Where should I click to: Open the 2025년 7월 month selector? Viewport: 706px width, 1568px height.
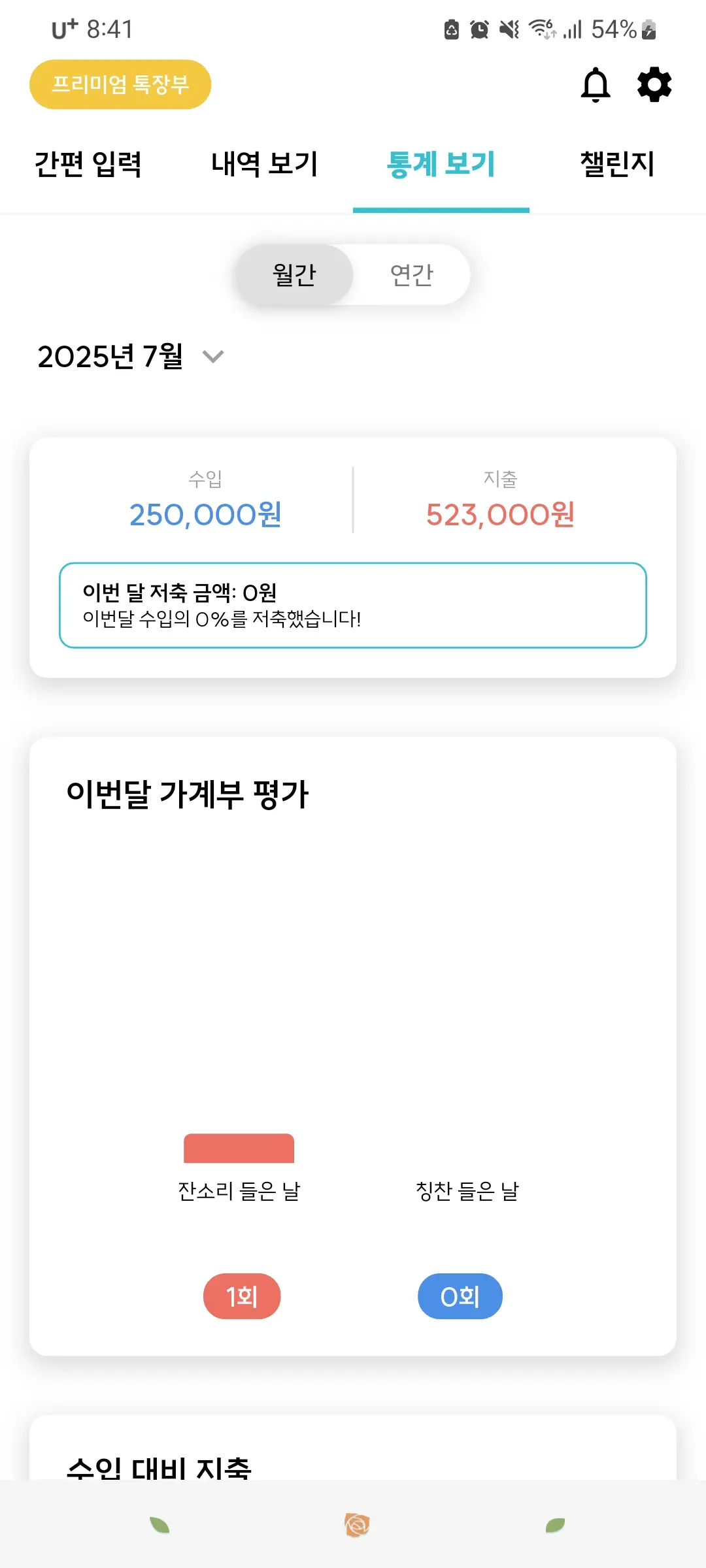pos(111,357)
